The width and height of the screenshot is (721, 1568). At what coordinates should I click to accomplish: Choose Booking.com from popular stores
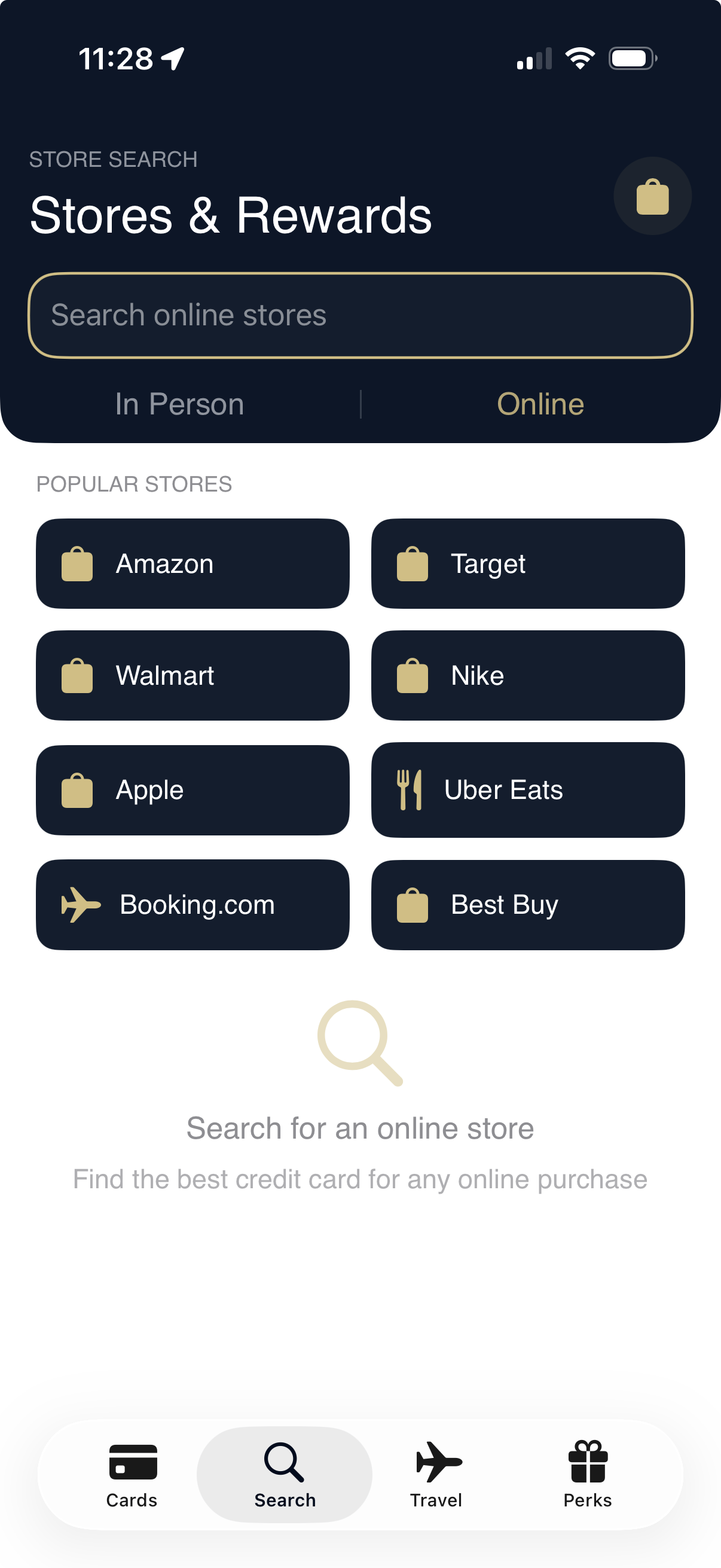click(x=193, y=905)
